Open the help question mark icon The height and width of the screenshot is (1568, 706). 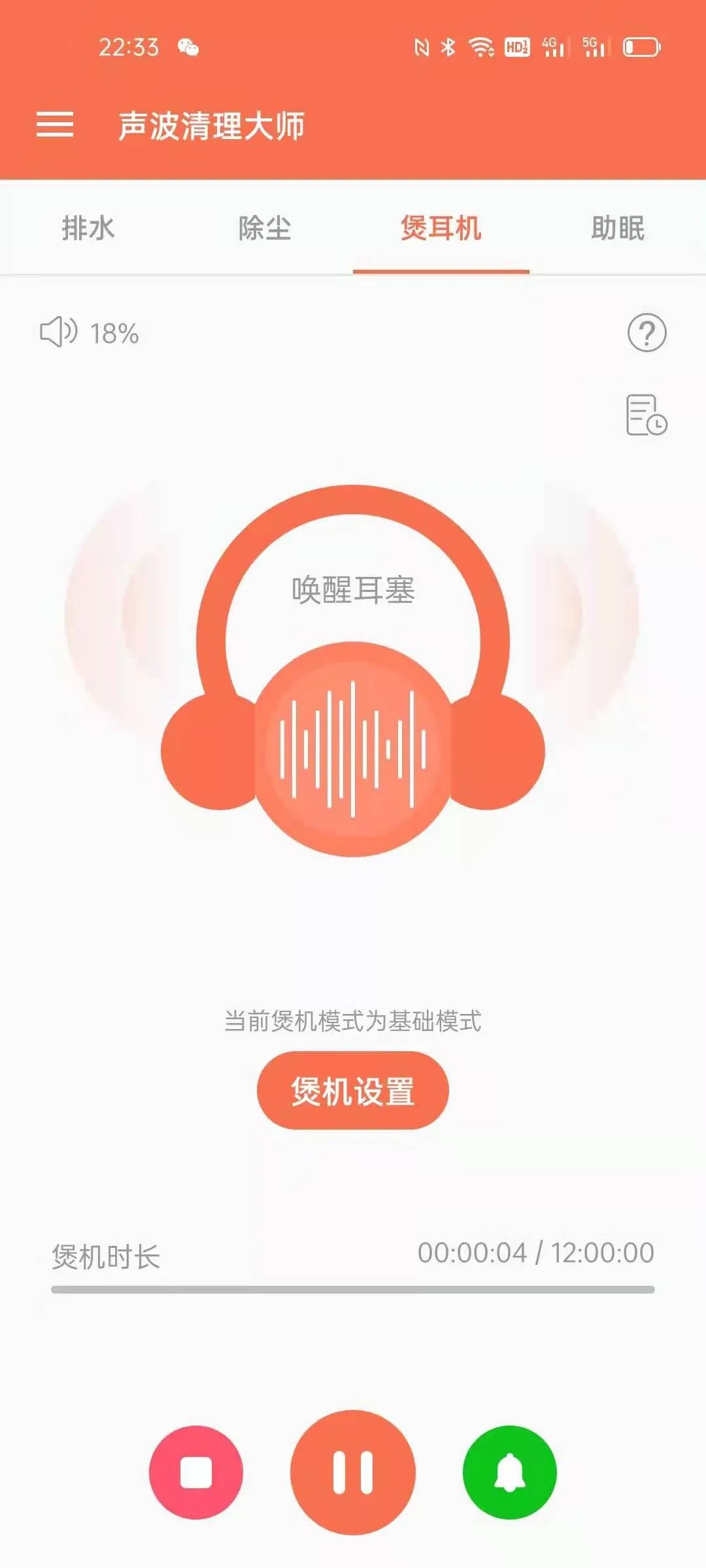647,333
